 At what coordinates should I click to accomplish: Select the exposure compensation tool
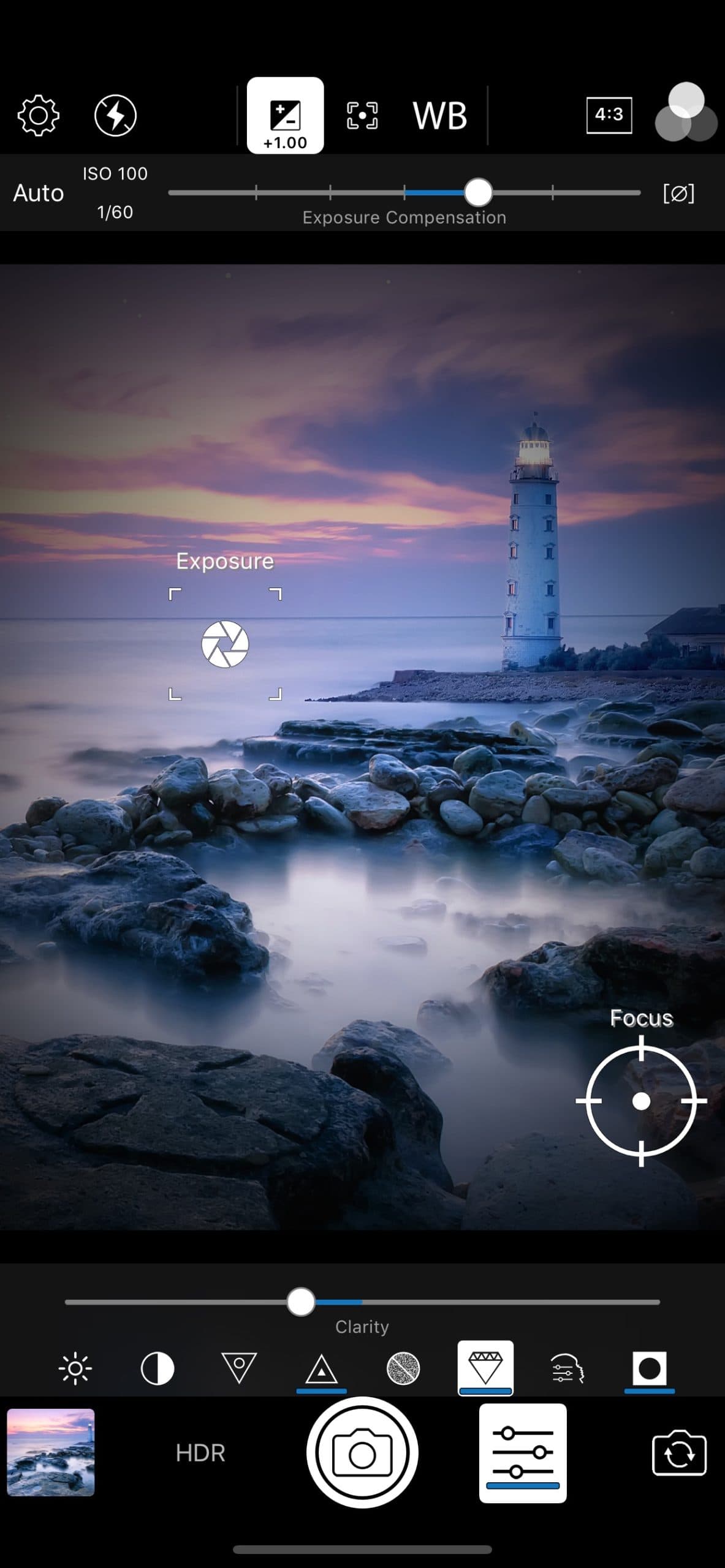[x=286, y=116]
